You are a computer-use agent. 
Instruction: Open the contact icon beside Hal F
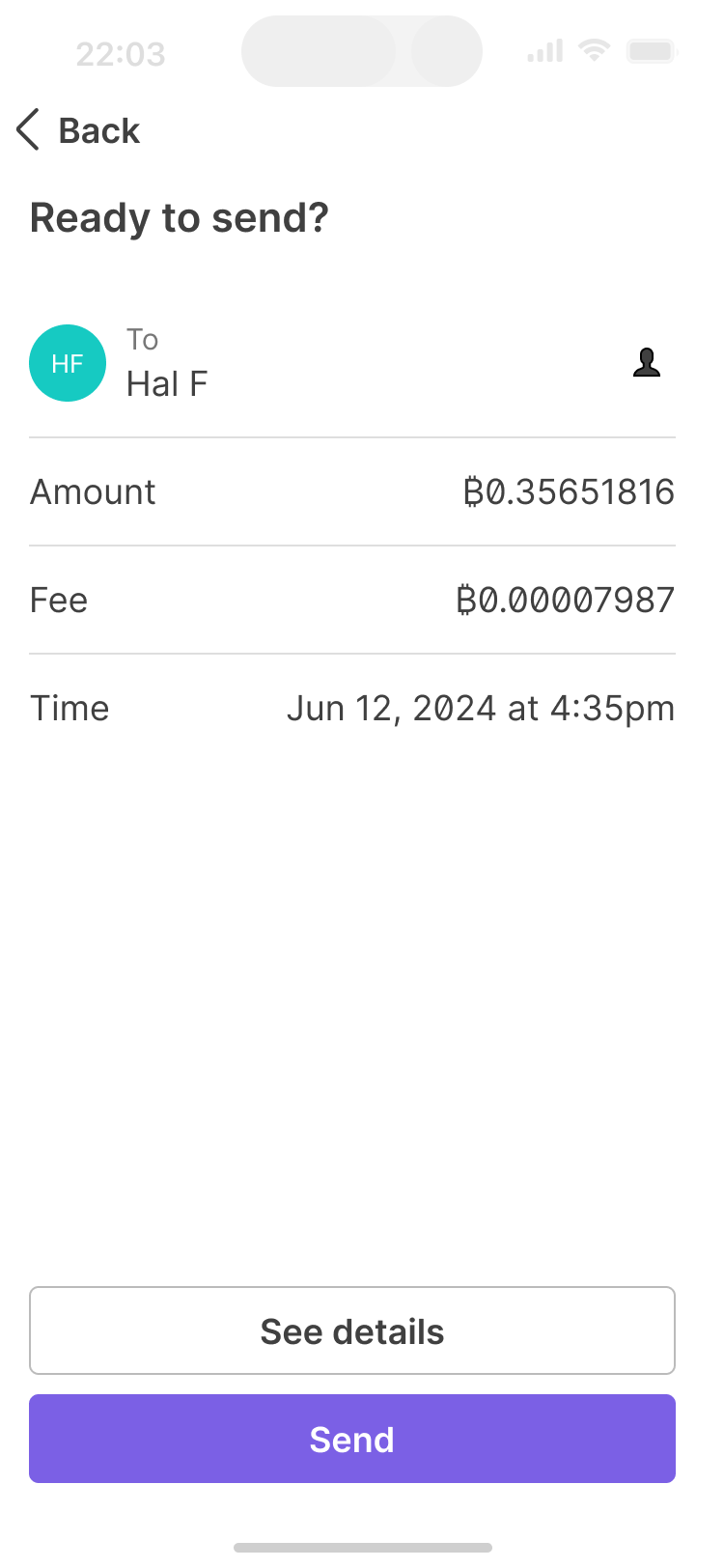click(x=646, y=363)
